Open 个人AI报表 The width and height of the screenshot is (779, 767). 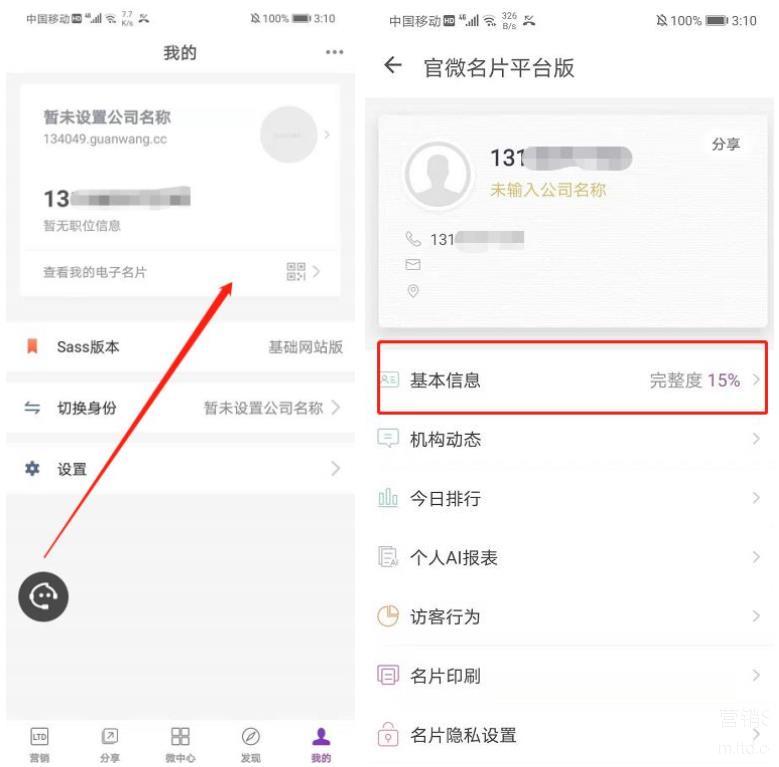tap(570, 557)
